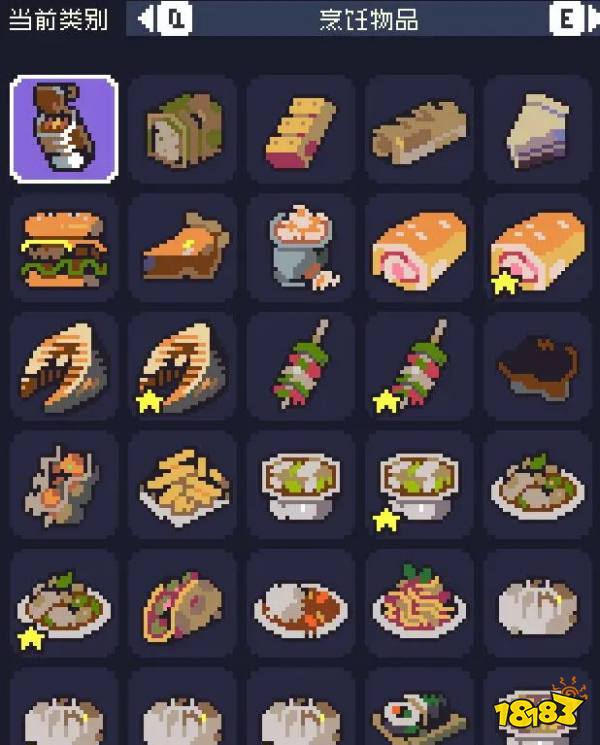The image size is (600, 745).
Task: Pick the kebab skewer without star
Action: [x=299, y=366]
